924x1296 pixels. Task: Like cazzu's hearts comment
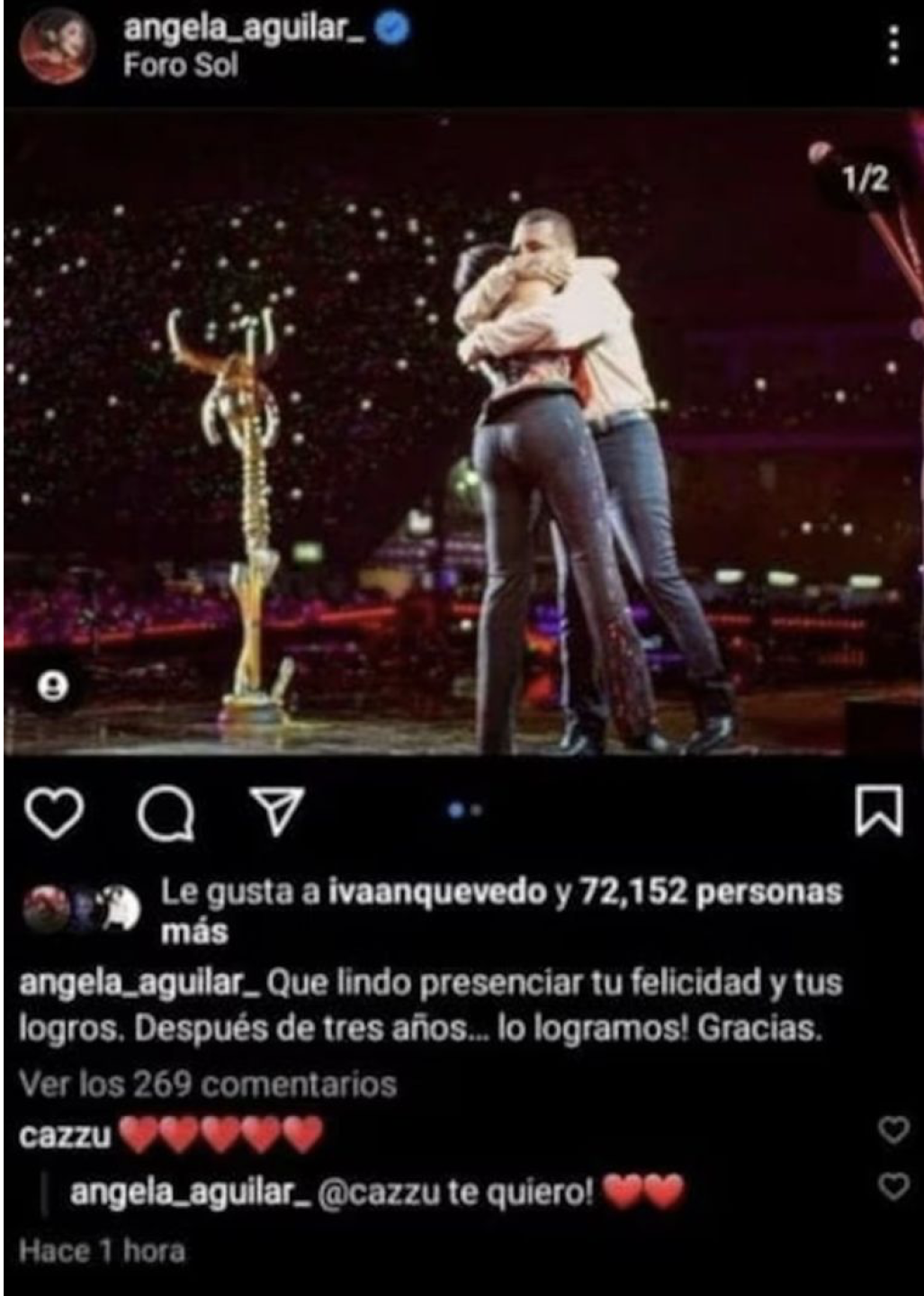(x=893, y=1129)
